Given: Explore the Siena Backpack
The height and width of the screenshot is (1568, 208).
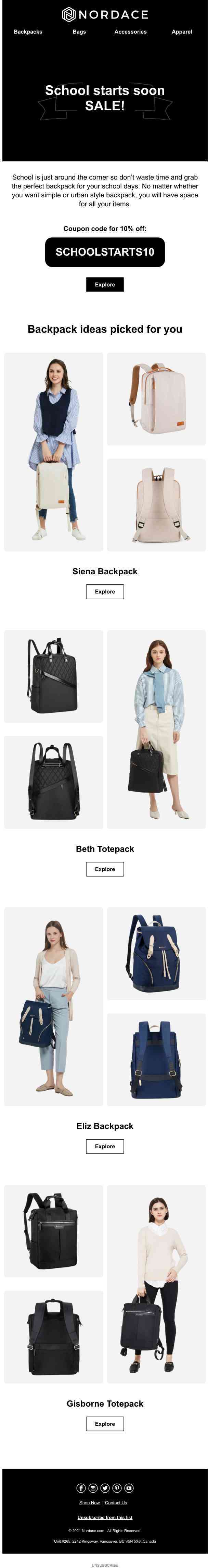Looking at the screenshot, I should click(105, 592).
